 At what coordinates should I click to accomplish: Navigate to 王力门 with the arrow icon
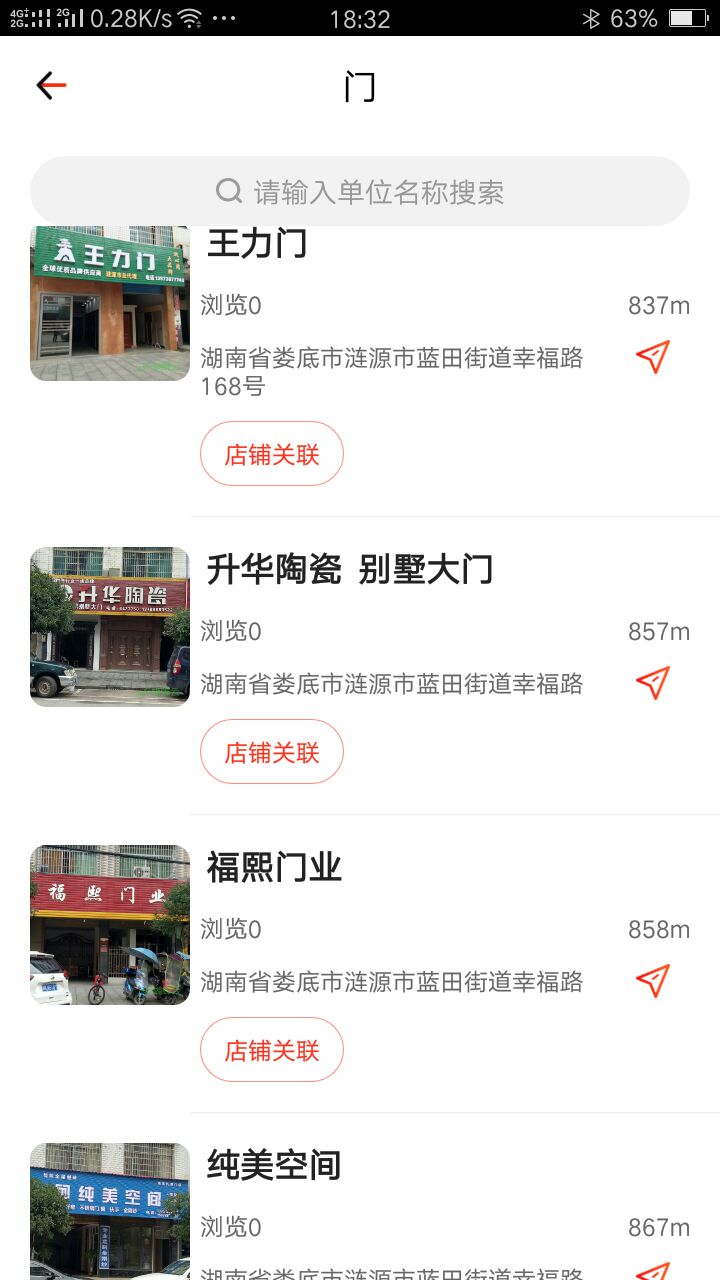(652, 357)
